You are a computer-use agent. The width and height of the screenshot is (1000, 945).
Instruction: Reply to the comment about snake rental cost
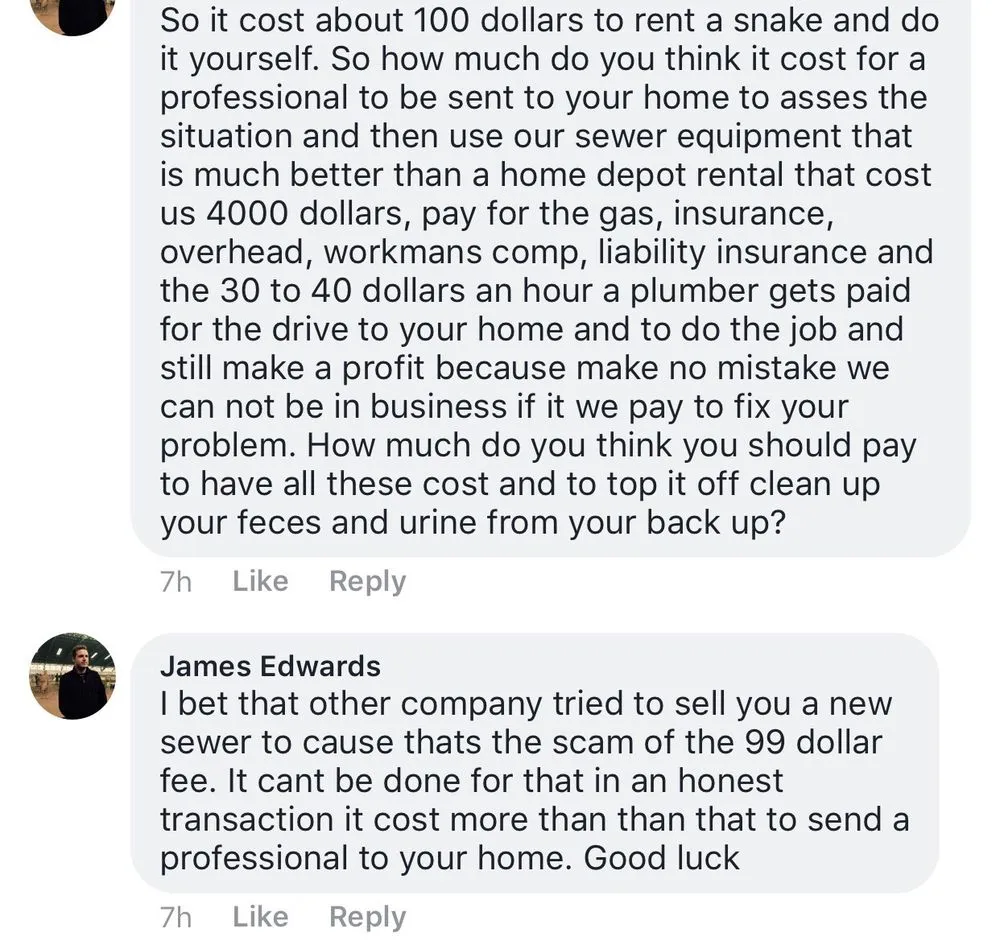pos(367,581)
